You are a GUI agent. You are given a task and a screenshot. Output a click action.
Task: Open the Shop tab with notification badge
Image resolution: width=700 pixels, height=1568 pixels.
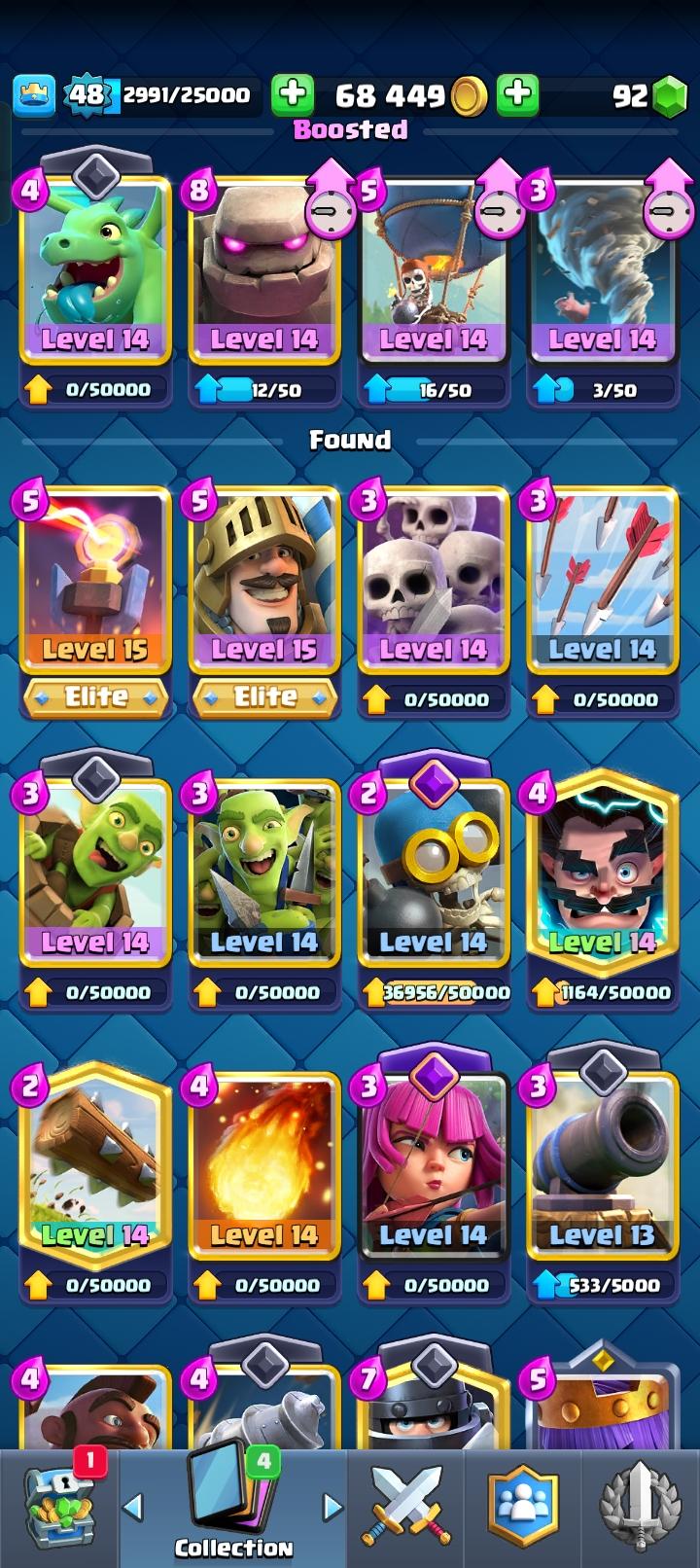[x=58, y=1510]
